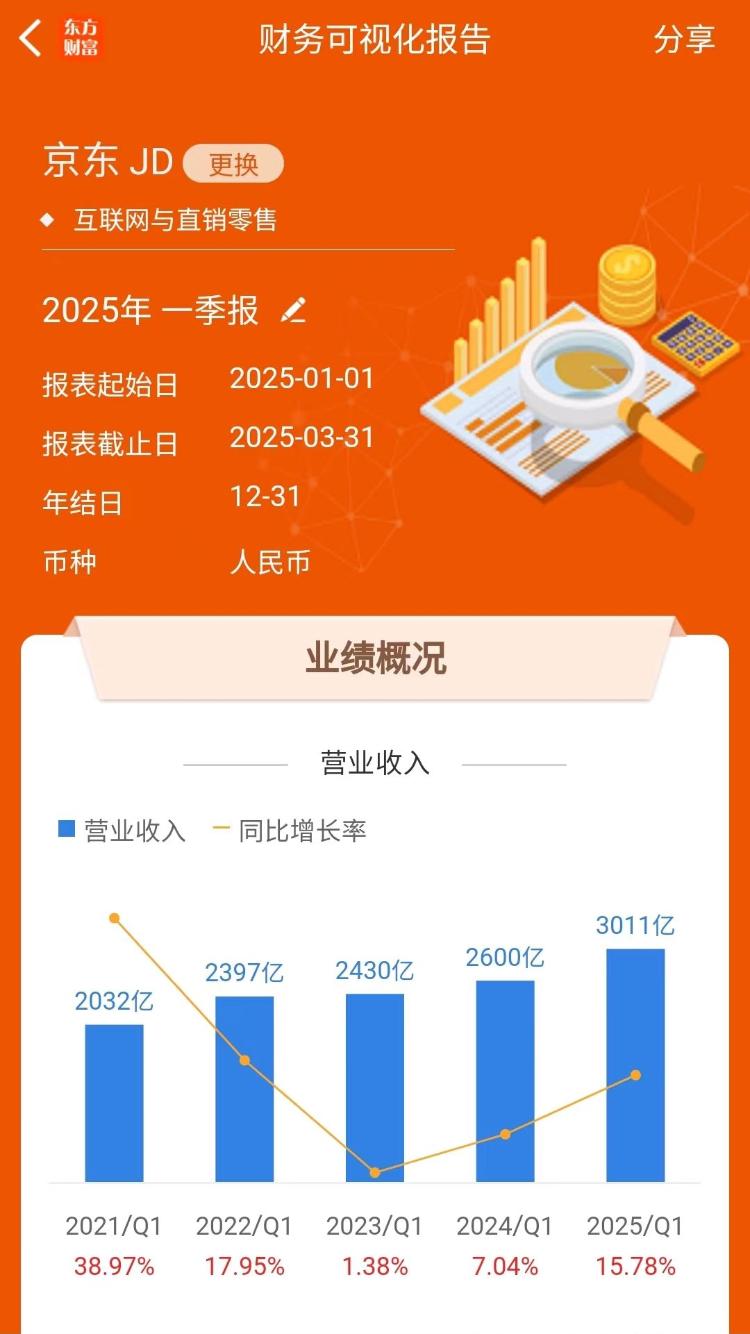Edit the report period with the pencil icon

coord(293,311)
